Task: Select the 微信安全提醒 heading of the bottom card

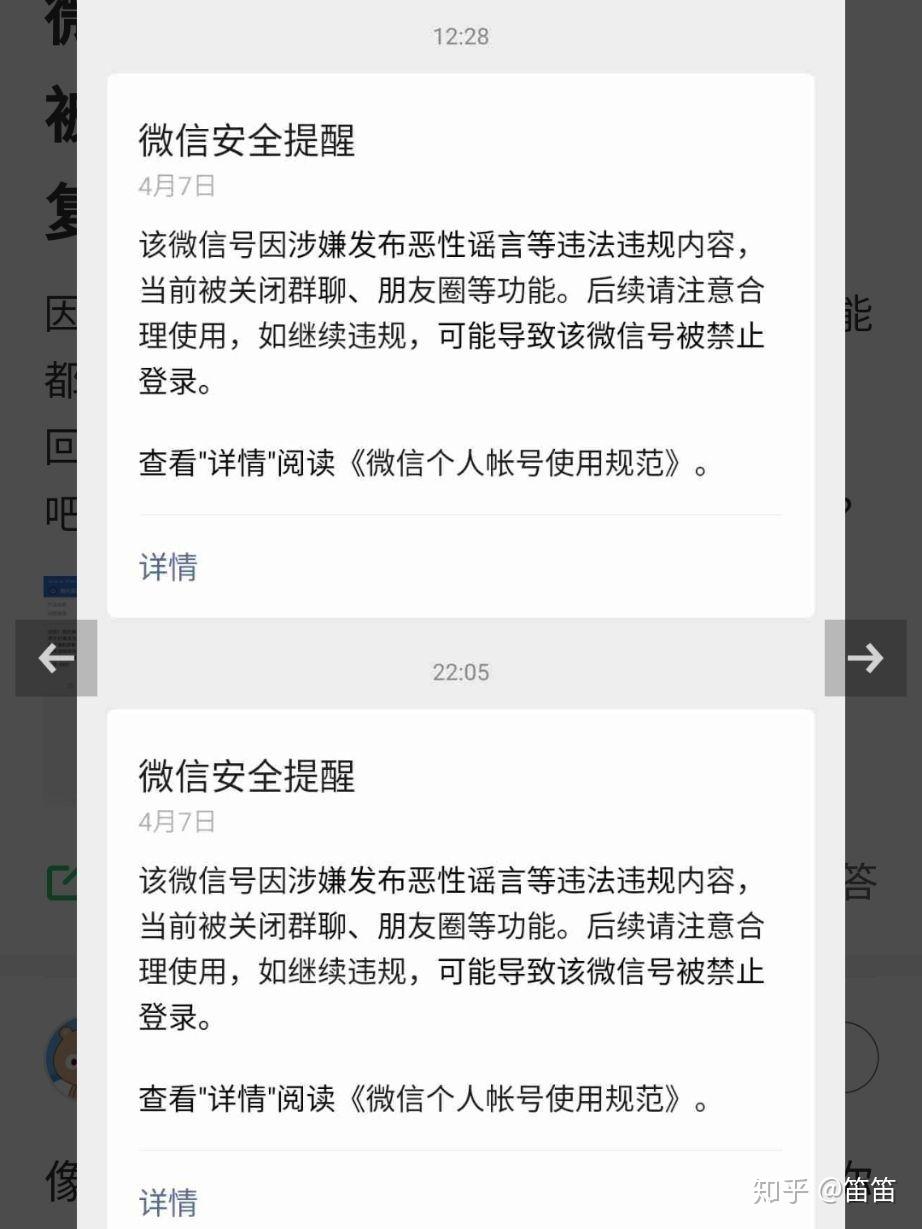Action: pyautogui.click(x=245, y=777)
